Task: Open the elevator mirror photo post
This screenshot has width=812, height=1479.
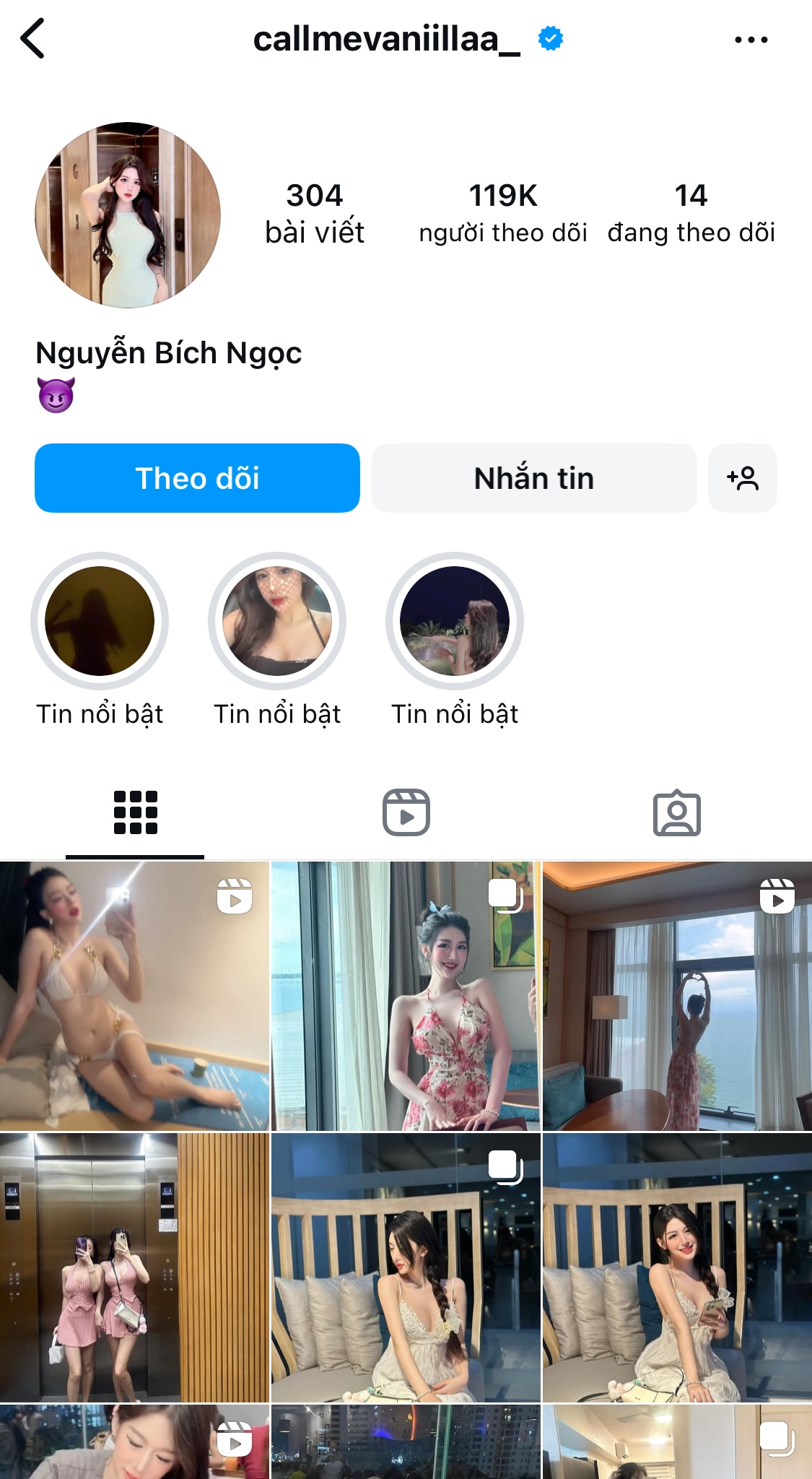Action: (134, 1267)
